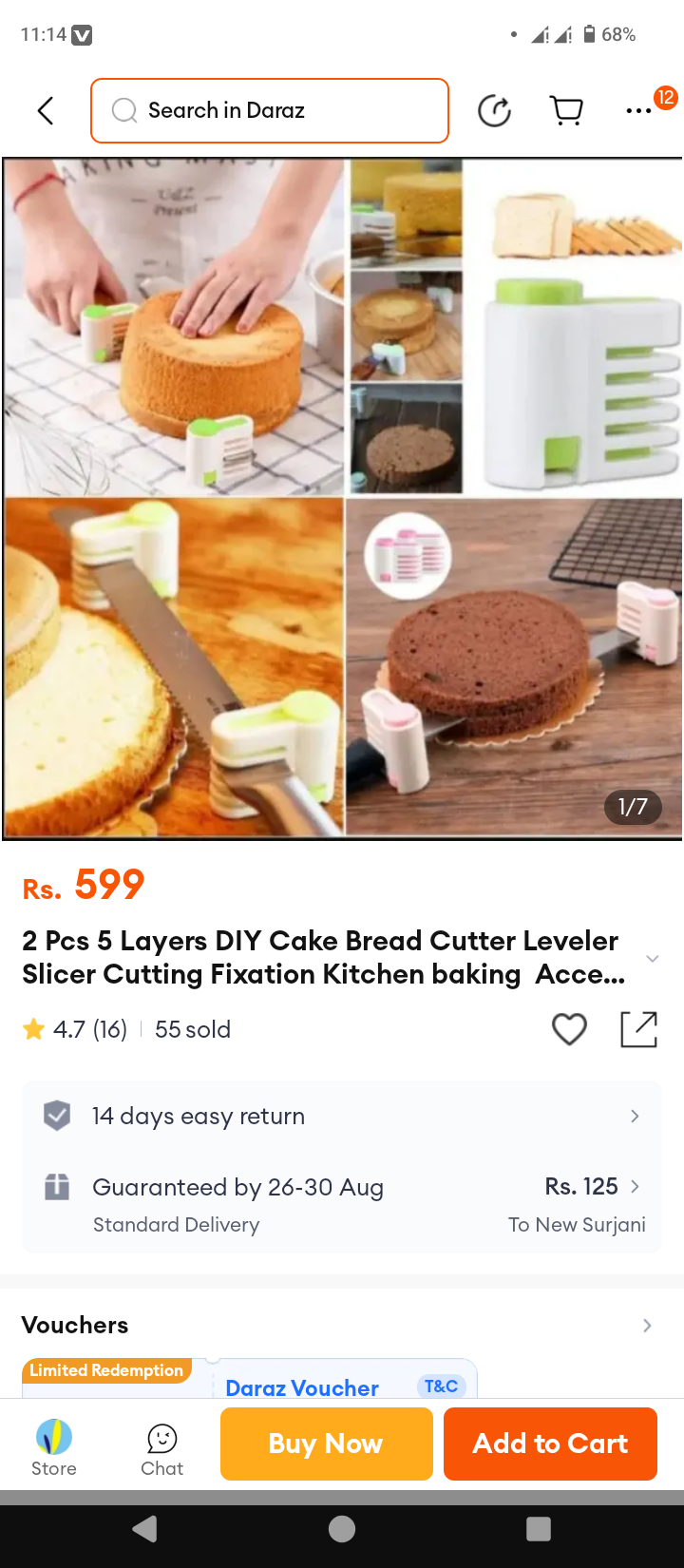Open the shopping cart
The image size is (684, 1568).
pos(566,110)
